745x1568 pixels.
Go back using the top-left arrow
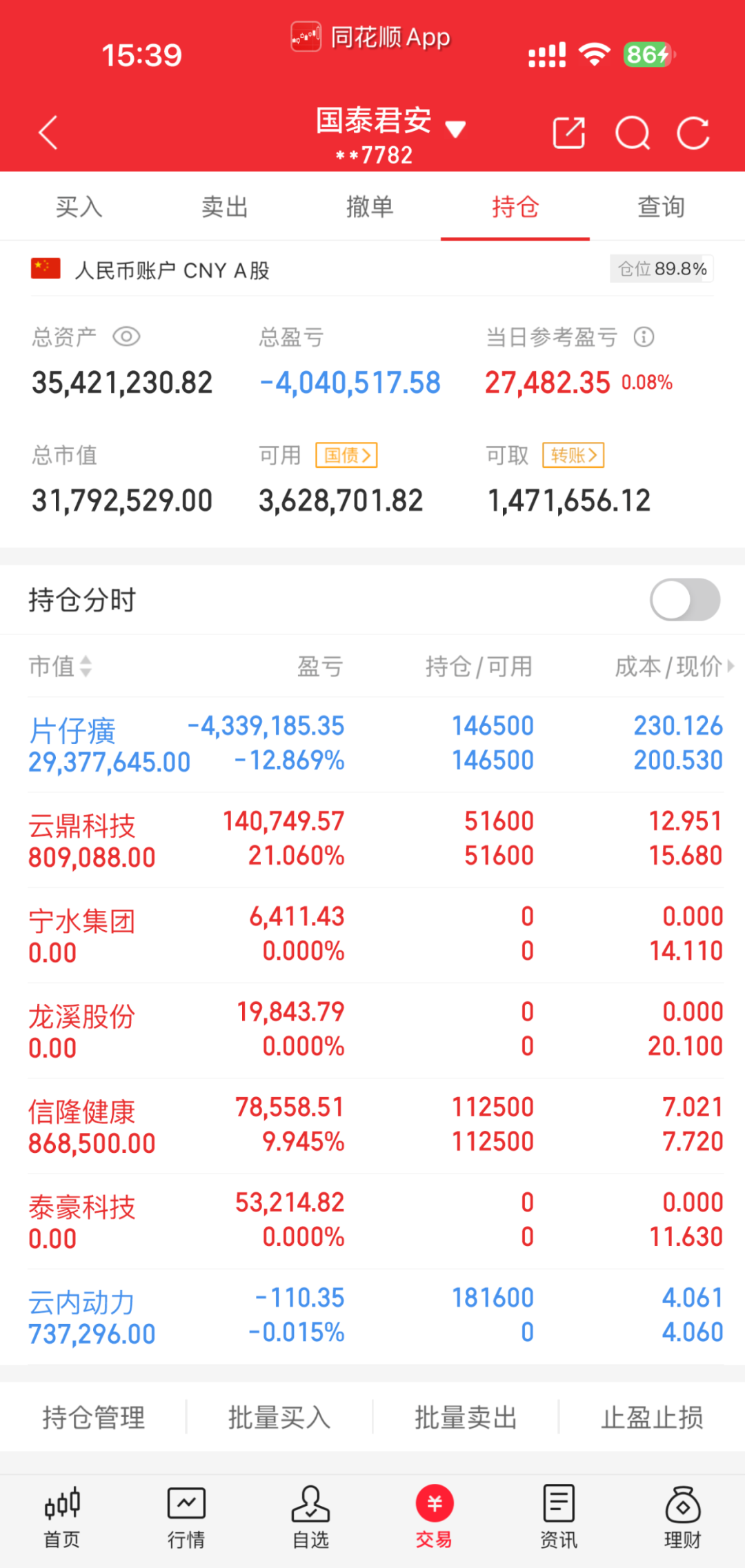pyautogui.click(x=48, y=132)
